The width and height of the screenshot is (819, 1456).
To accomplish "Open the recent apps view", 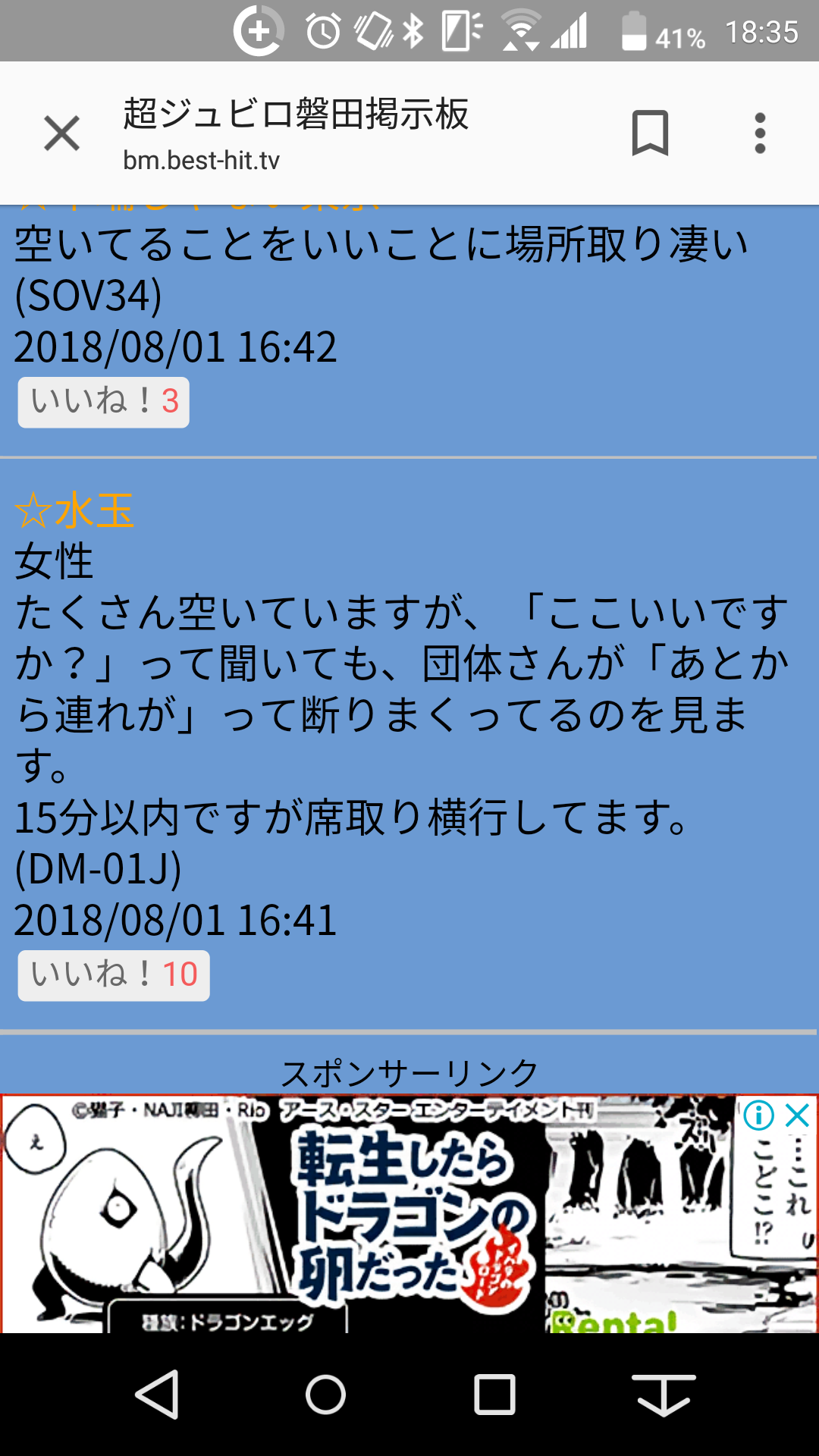I will [494, 1394].
